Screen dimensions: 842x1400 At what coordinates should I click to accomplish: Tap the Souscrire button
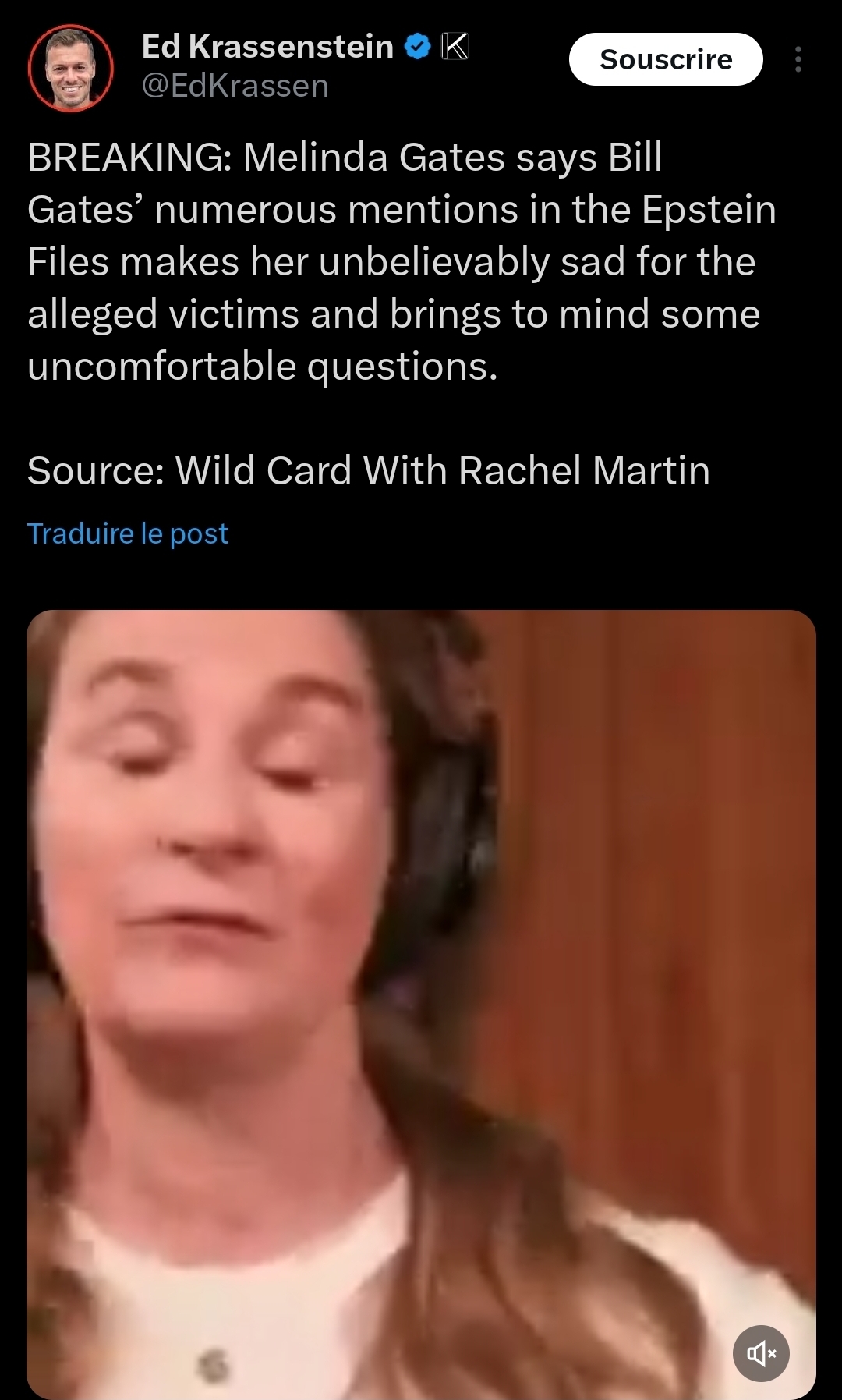665,59
